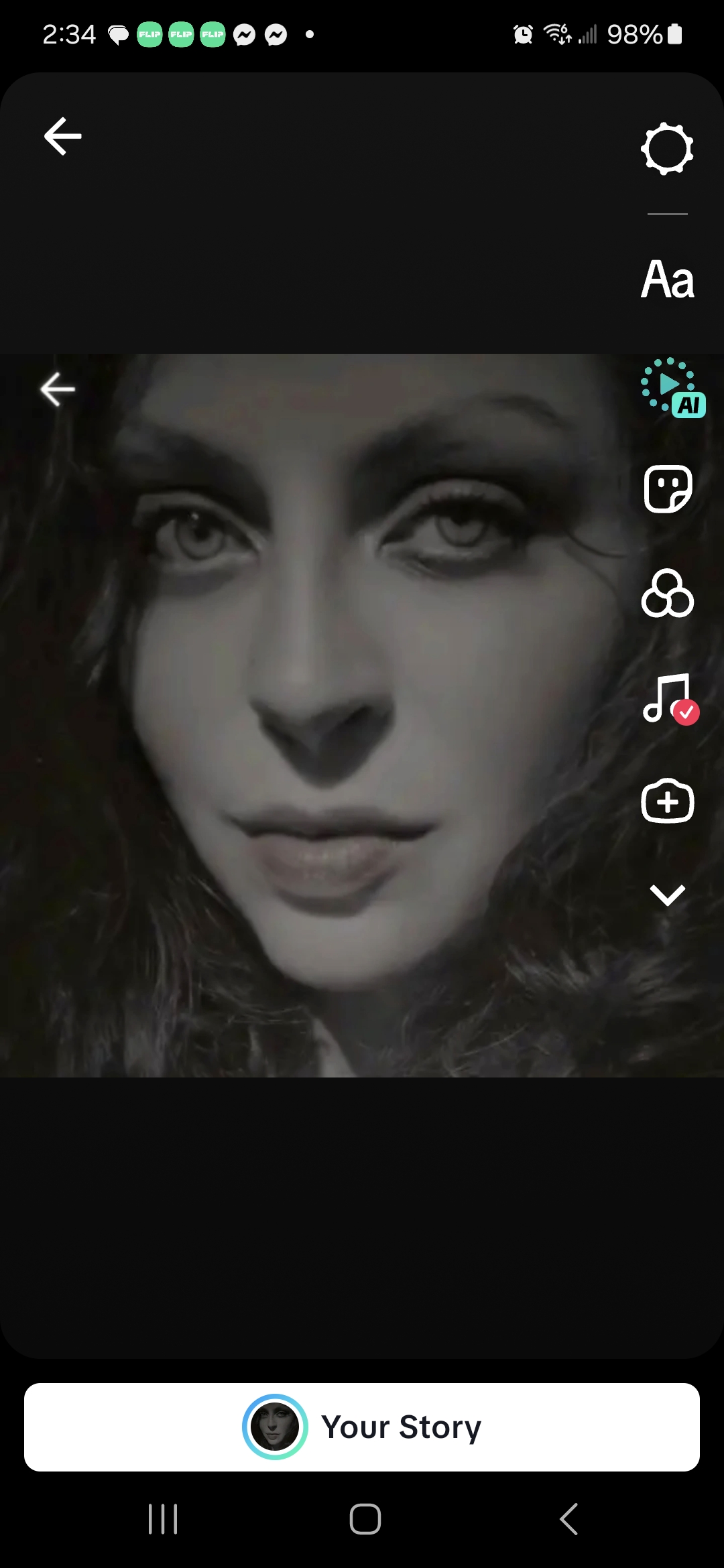The height and width of the screenshot is (1568, 724).
Task: Add text with the Aa tool
Action: tap(667, 279)
